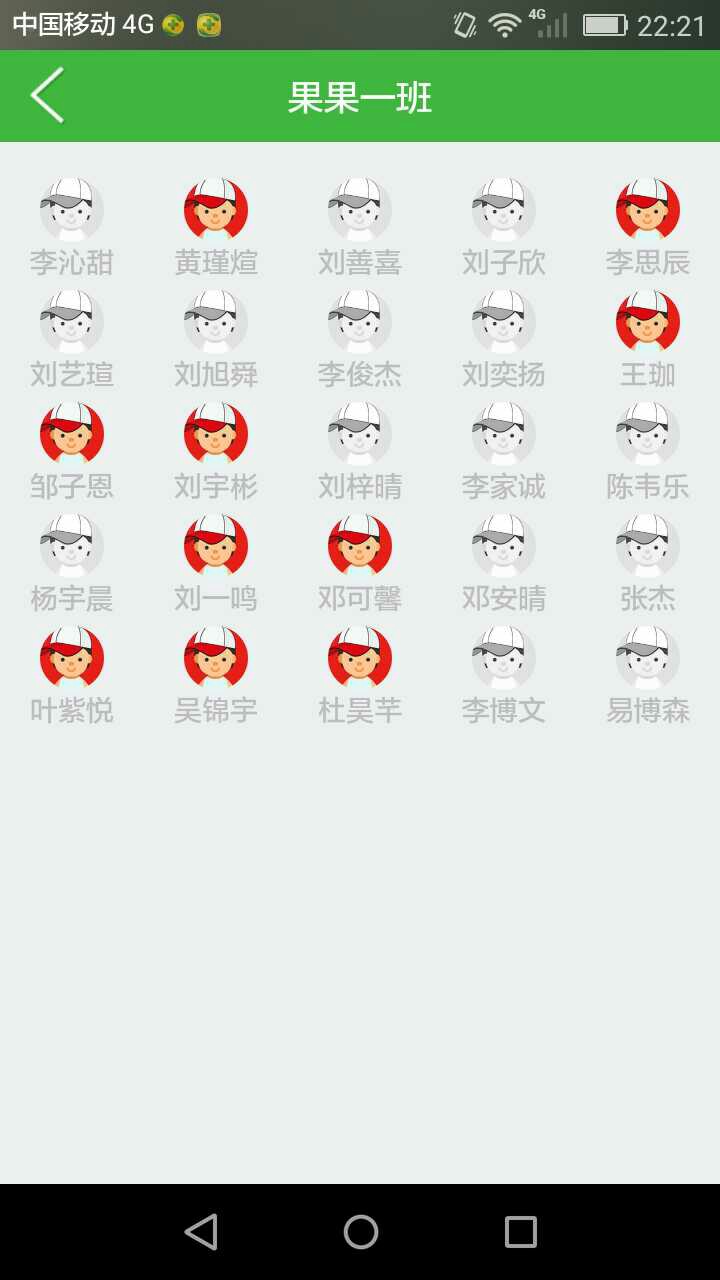Screen dimensions: 720x1280
Task: Open 黄瑾煊's avatar
Action: (x=216, y=210)
